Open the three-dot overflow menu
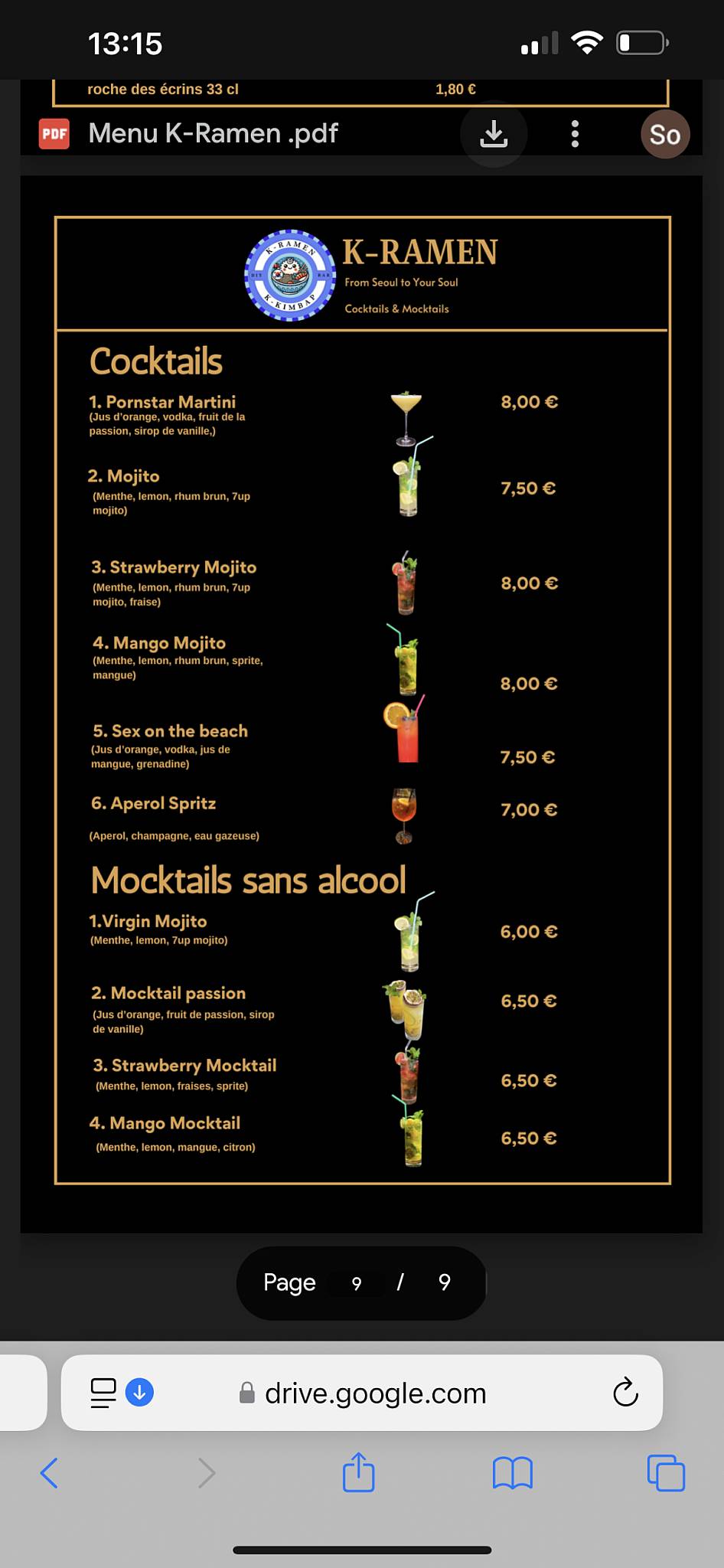724x1568 pixels. click(x=575, y=134)
